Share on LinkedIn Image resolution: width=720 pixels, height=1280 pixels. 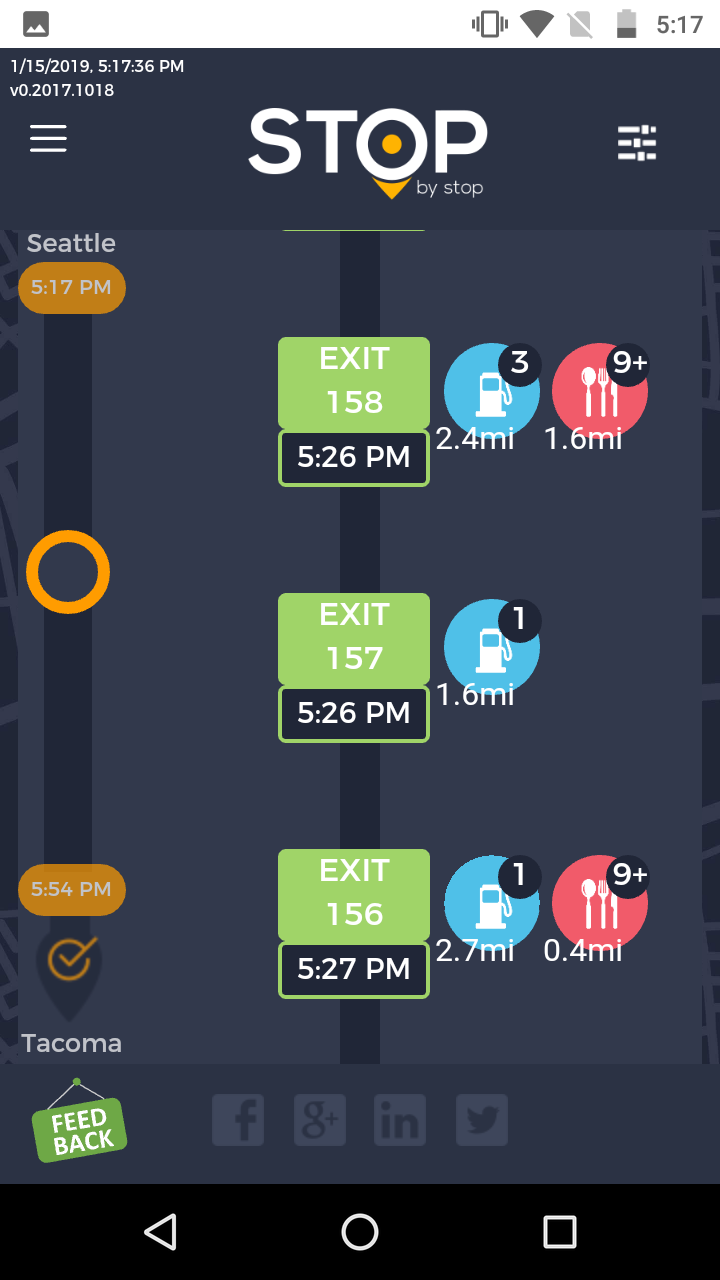[x=400, y=1120]
